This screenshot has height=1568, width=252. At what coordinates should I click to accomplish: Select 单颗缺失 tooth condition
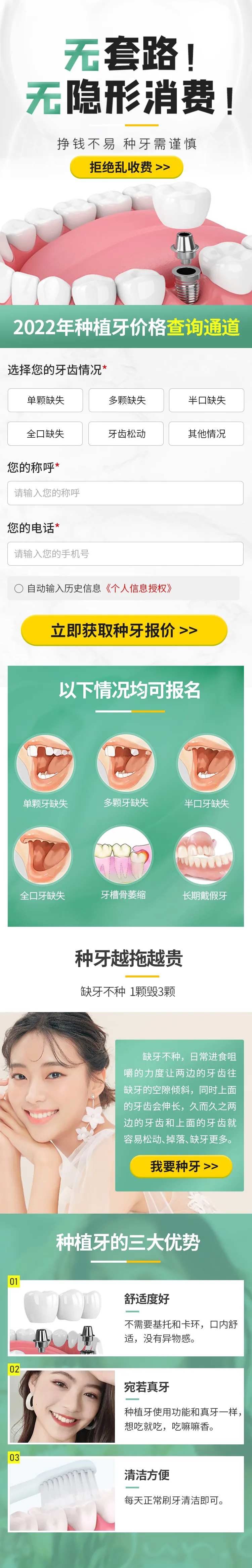click(x=46, y=400)
